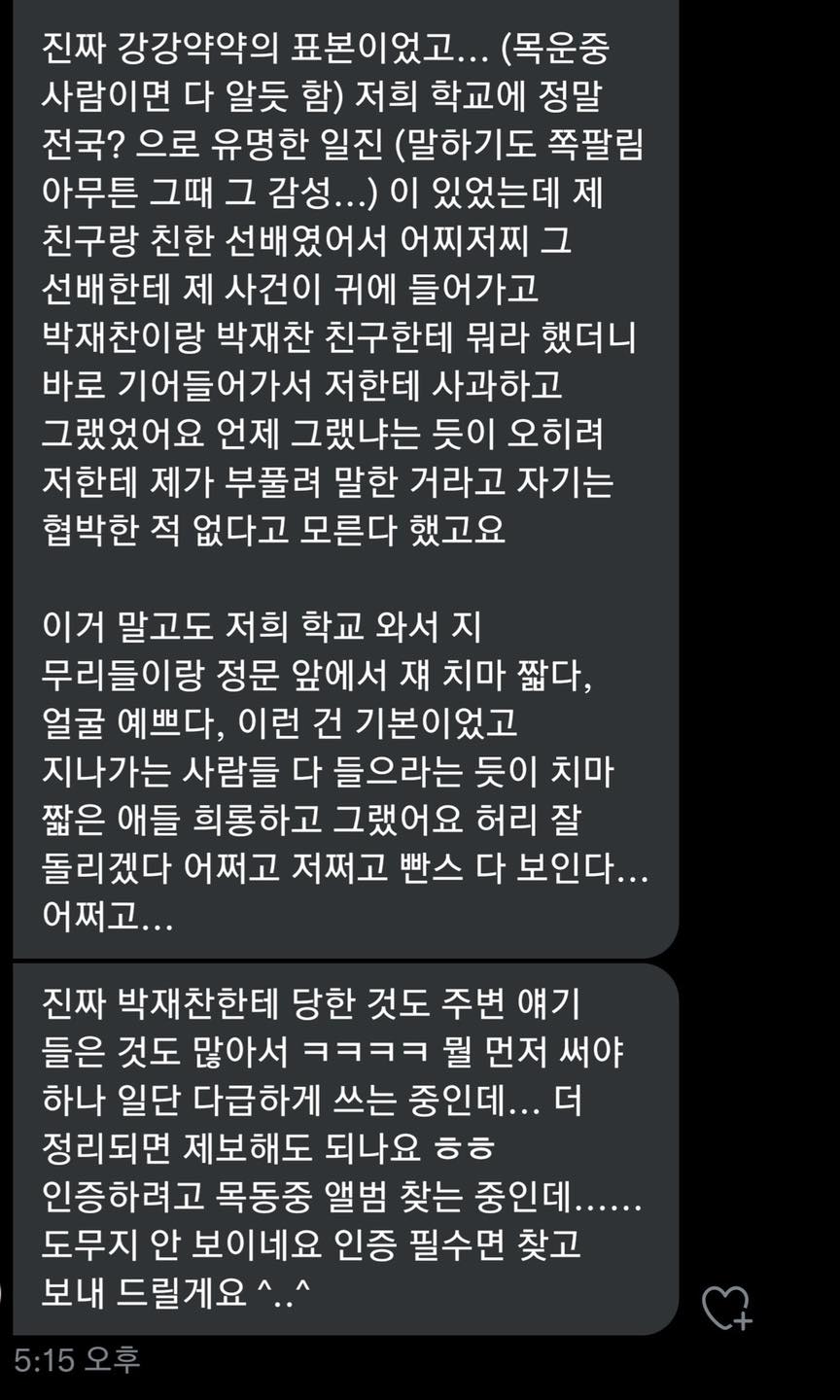Add a heart reaction to the last message

click(727, 1308)
